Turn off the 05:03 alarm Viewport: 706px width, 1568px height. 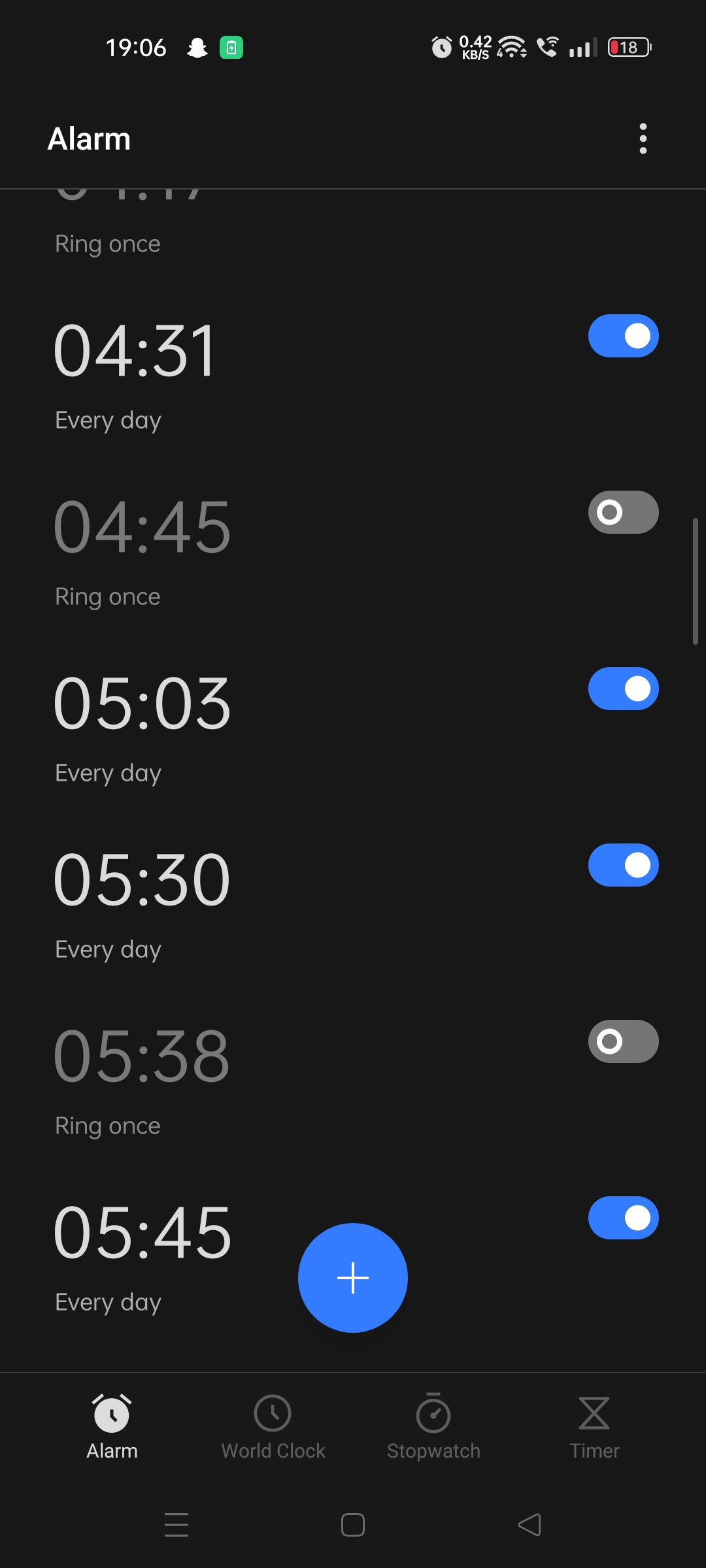[623, 689]
